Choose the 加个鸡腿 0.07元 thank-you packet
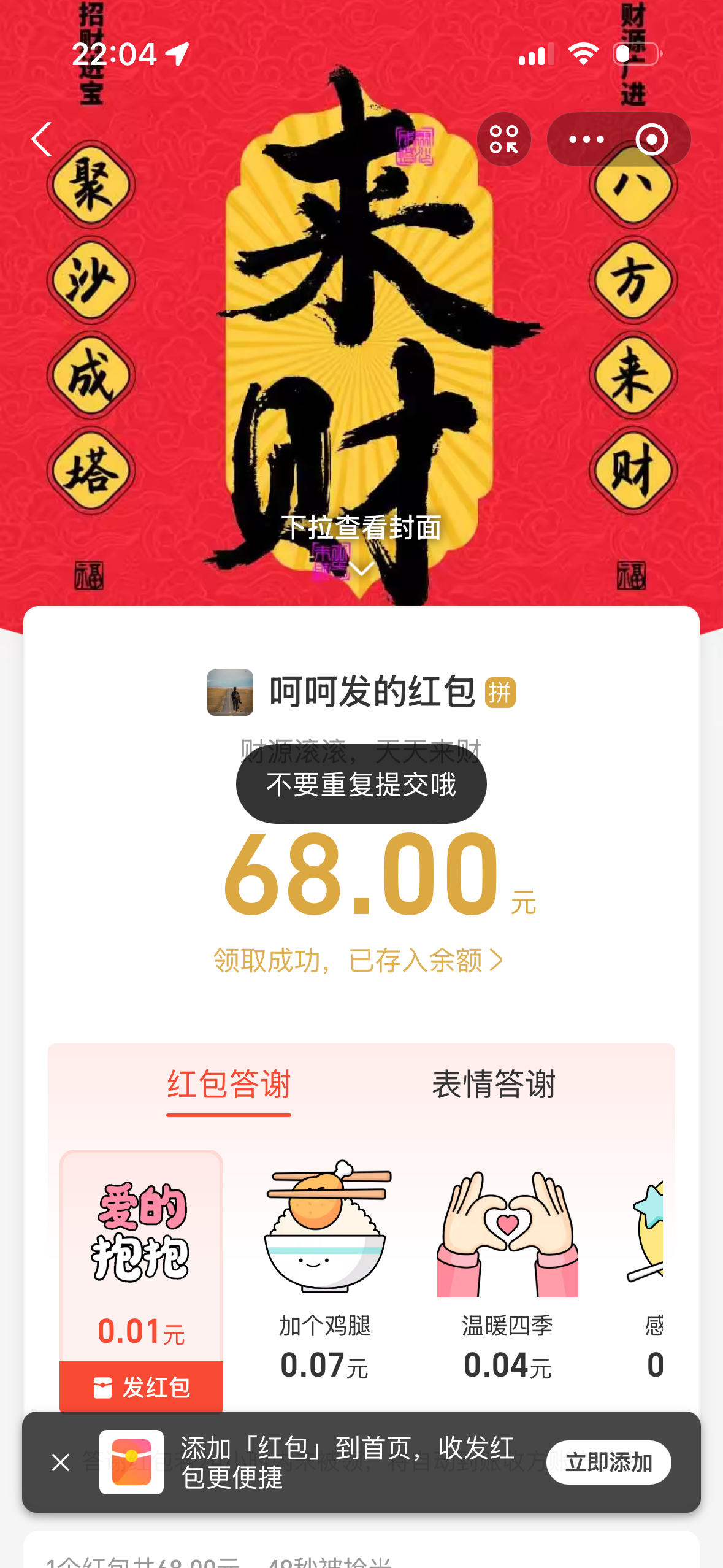This screenshot has width=723, height=1568. [x=324, y=1264]
